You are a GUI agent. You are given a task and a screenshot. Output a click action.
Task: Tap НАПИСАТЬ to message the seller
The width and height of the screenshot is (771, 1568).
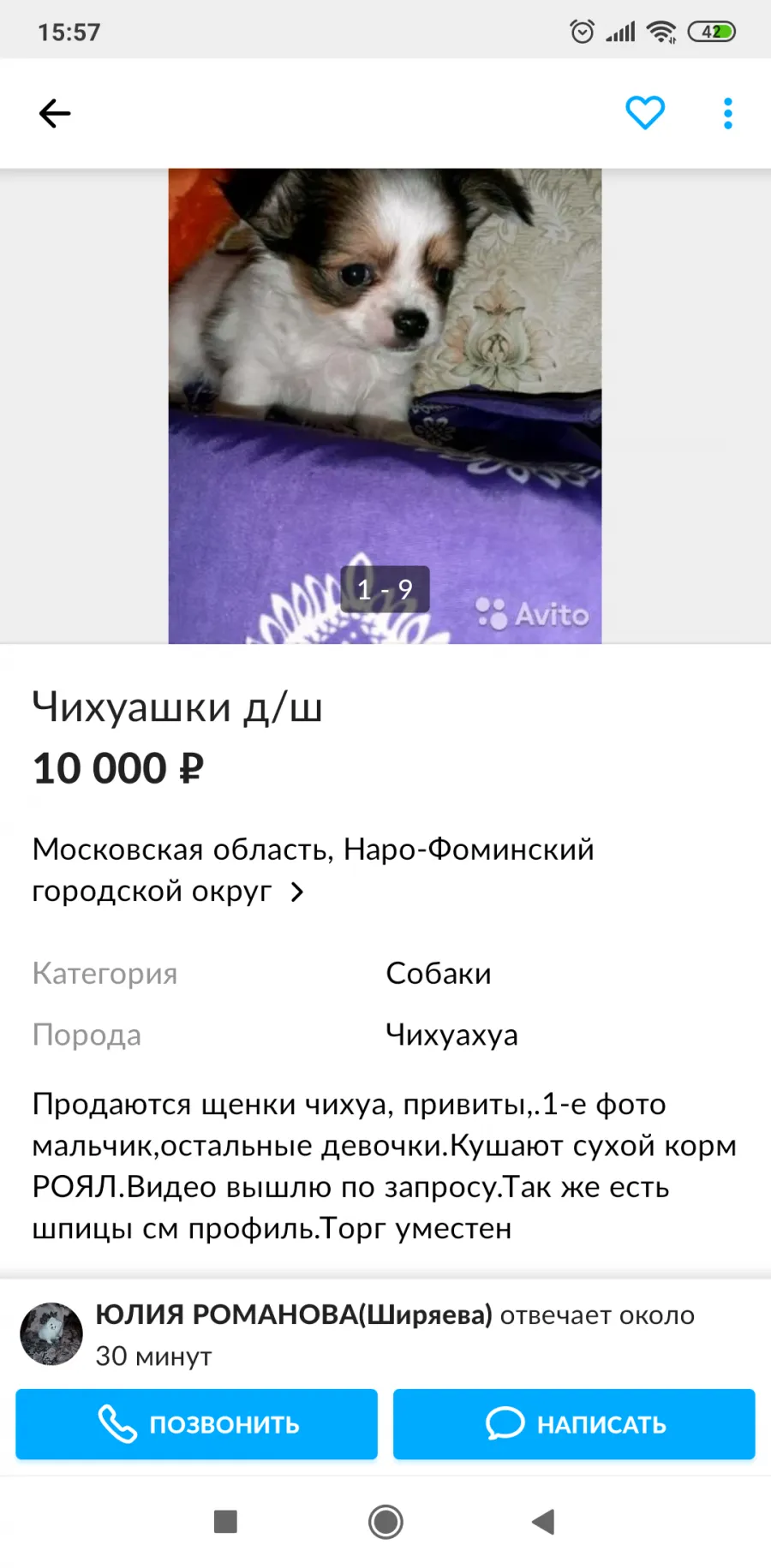pyautogui.click(x=574, y=1424)
